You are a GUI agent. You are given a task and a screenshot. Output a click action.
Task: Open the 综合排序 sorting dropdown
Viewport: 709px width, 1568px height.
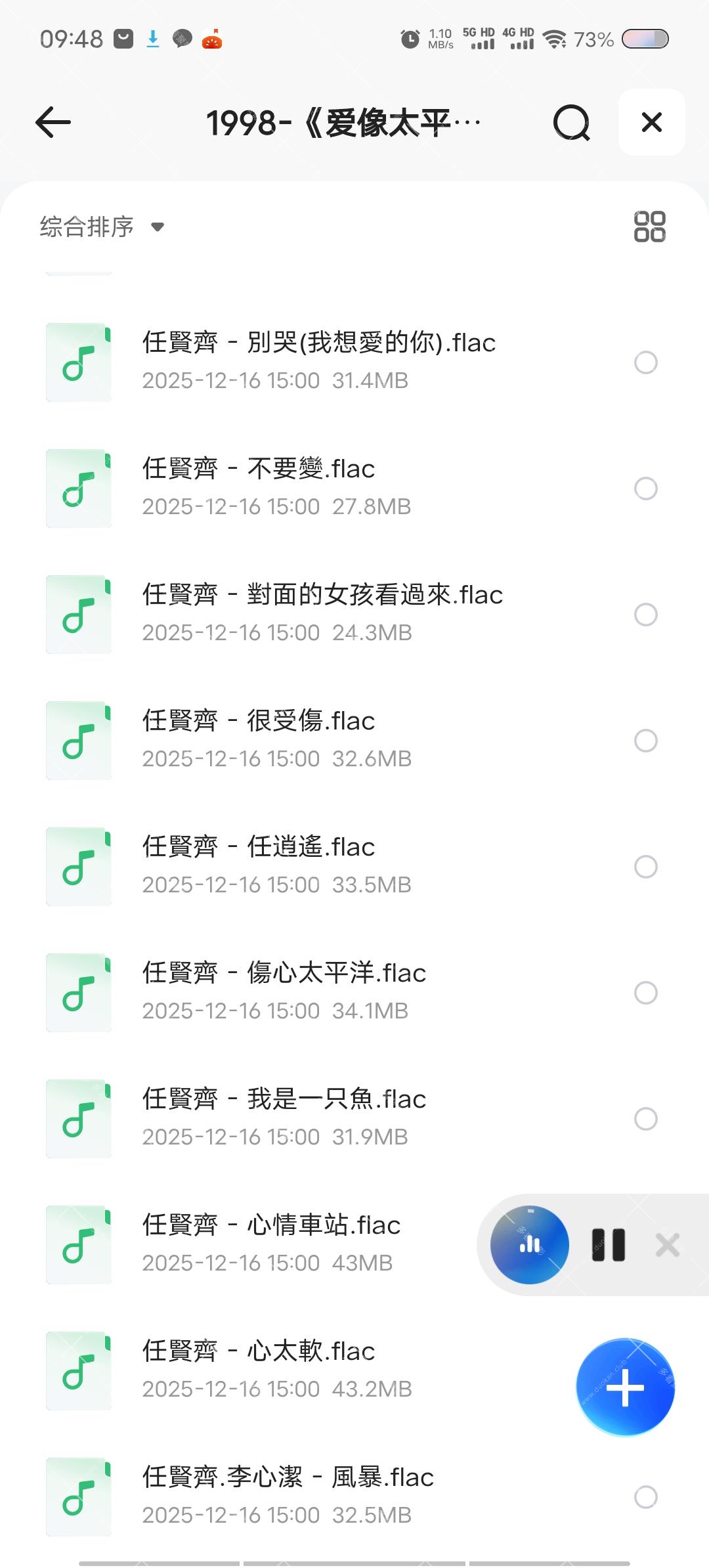click(86, 226)
